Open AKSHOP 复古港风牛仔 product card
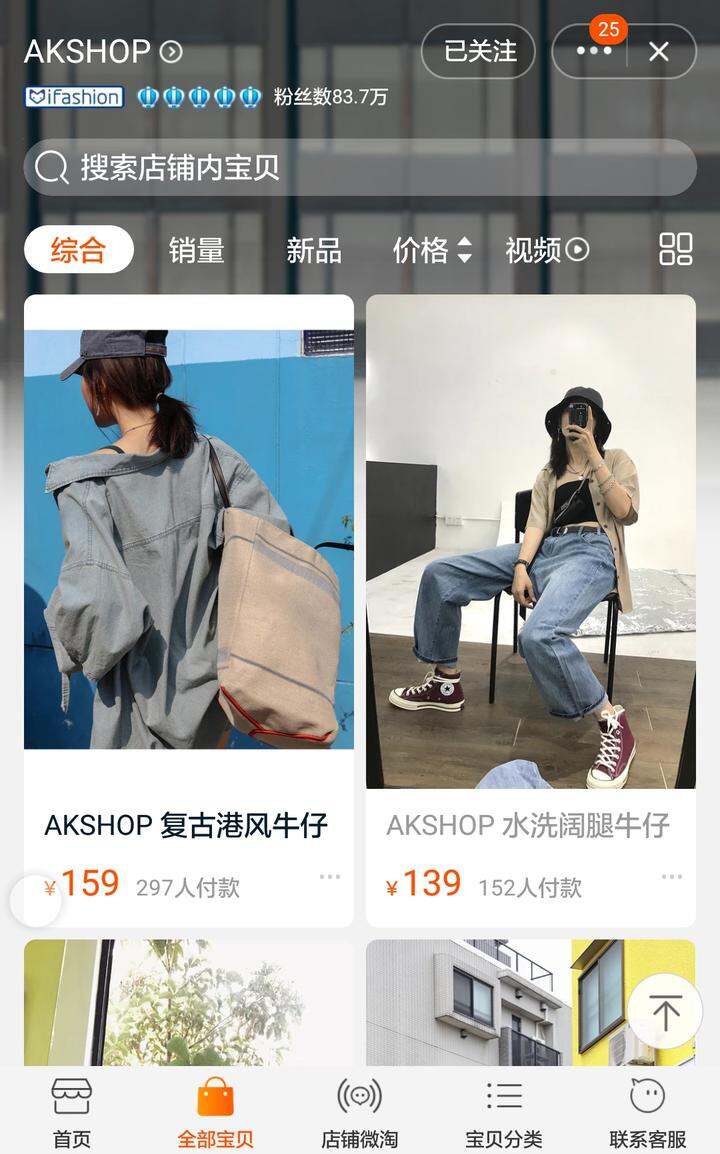The width and height of the screenshot is (720, 1154). tap(188, 611)
